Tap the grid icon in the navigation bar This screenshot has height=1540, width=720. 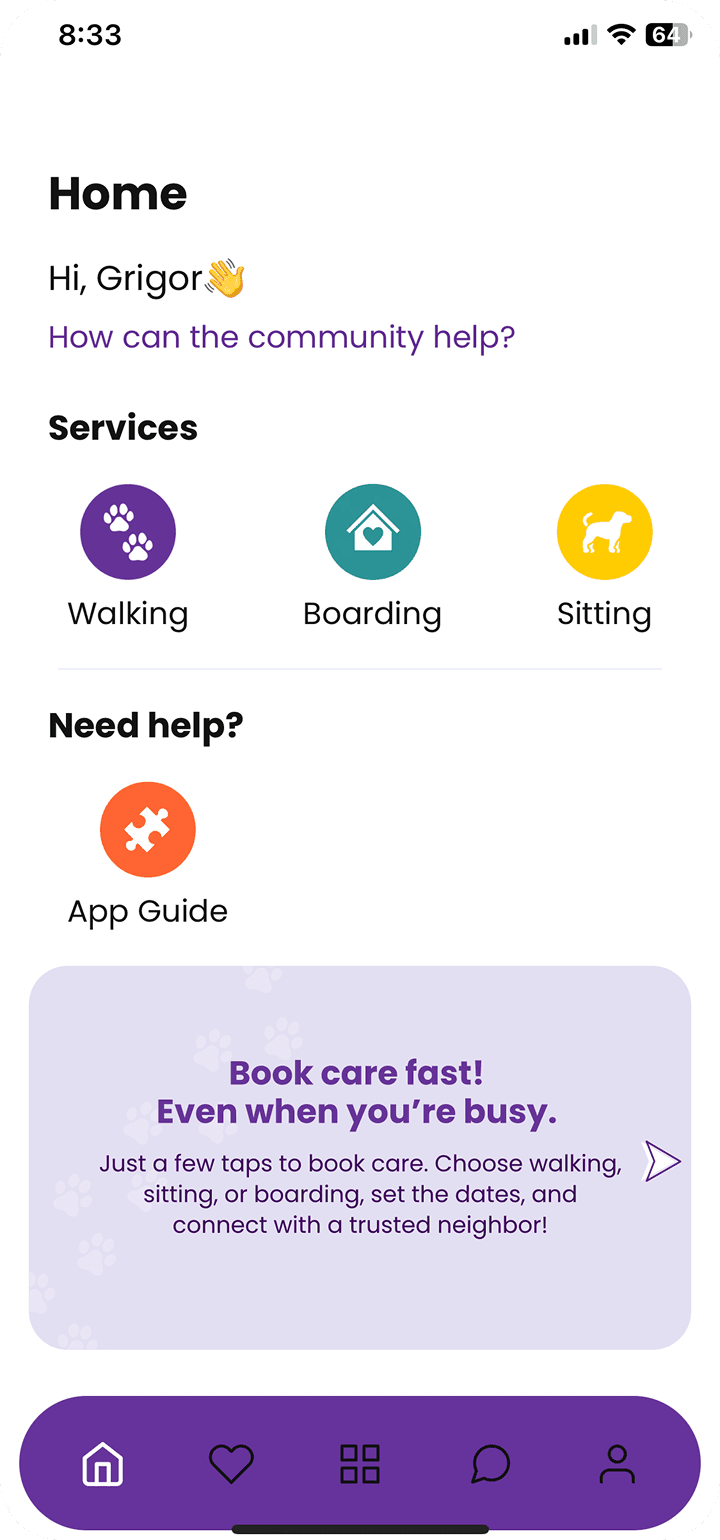tap(360, 1463)
